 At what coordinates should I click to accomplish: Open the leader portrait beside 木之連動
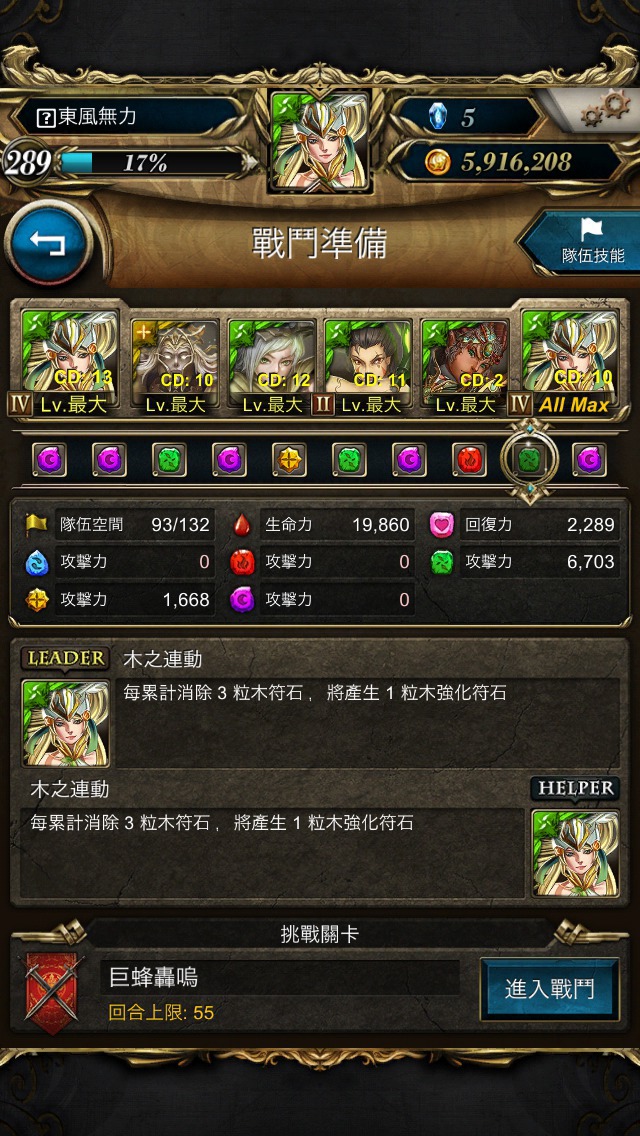[66, 723]
